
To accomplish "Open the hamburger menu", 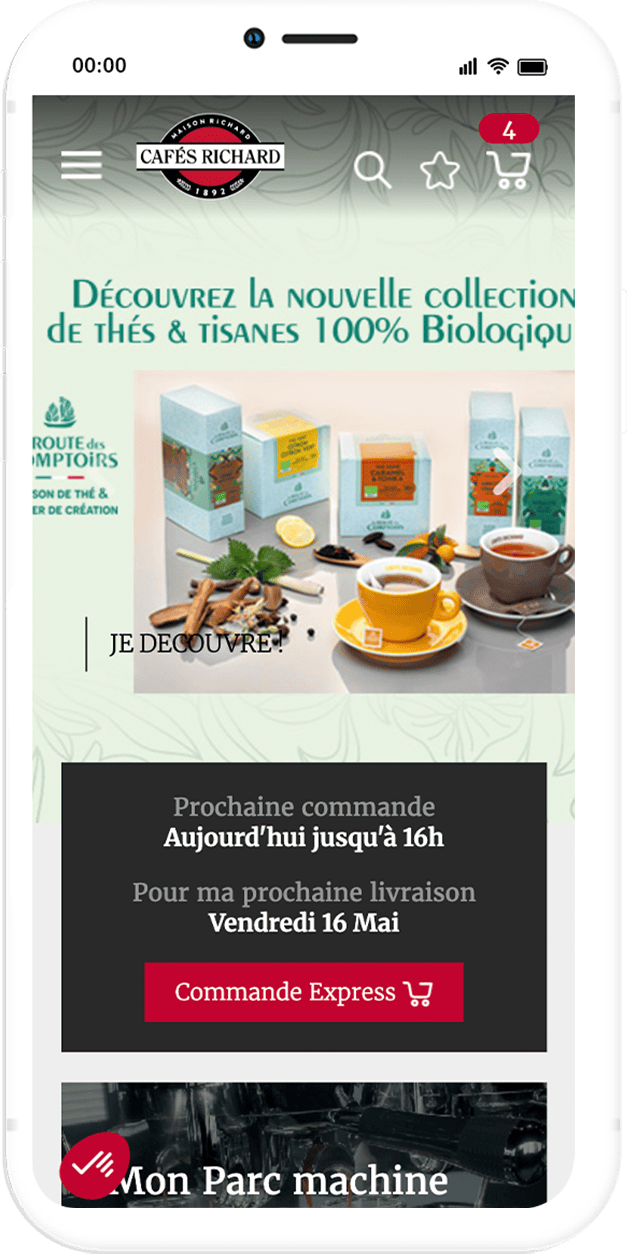I will (81, 165).
